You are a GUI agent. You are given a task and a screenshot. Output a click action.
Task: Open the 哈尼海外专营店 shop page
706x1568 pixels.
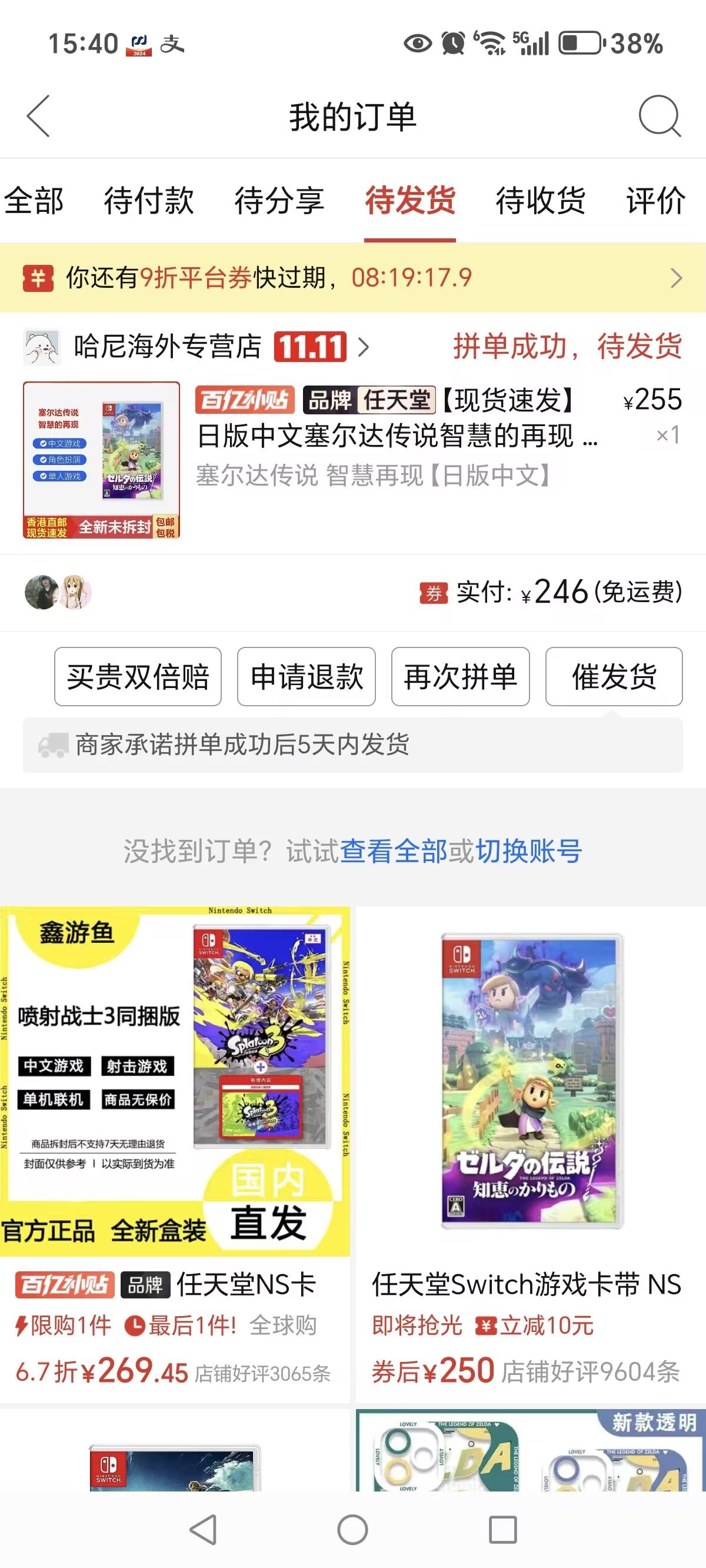(x=167, y=347)
